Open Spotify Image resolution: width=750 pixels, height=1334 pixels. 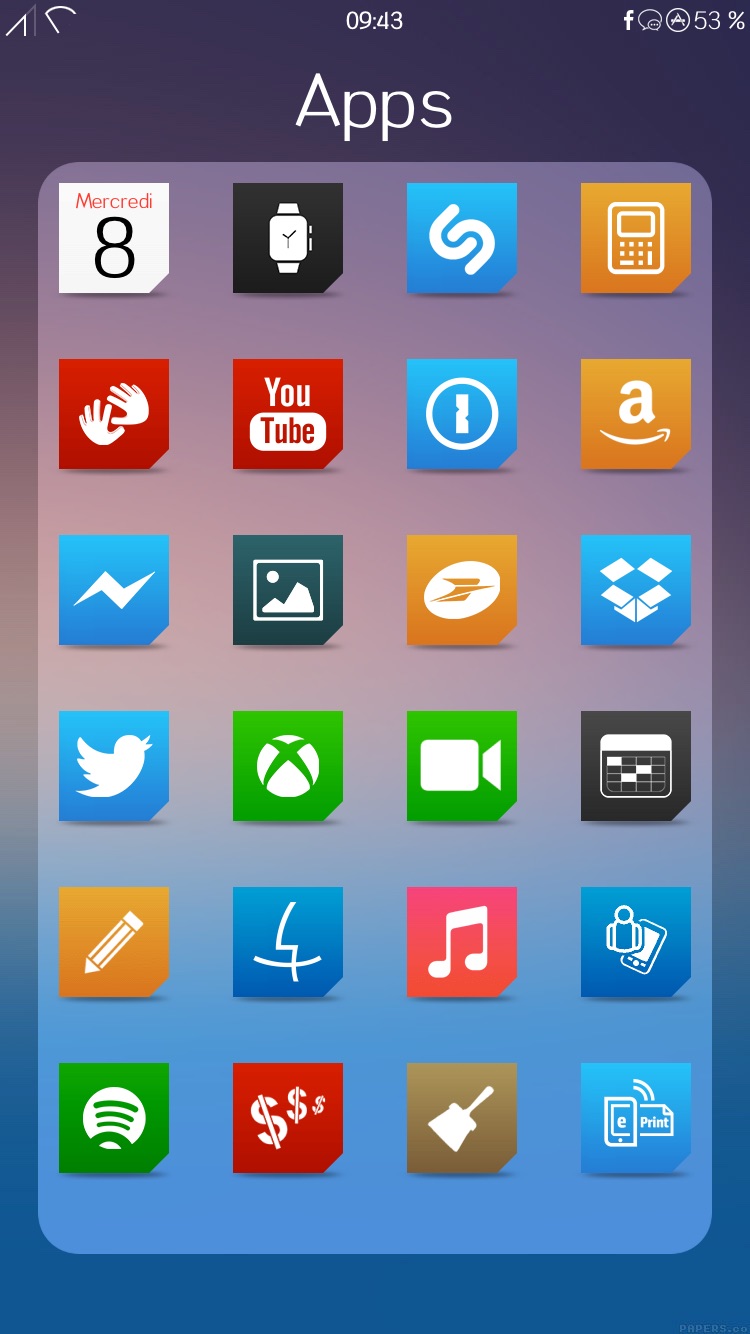[x=114, y=1118]
